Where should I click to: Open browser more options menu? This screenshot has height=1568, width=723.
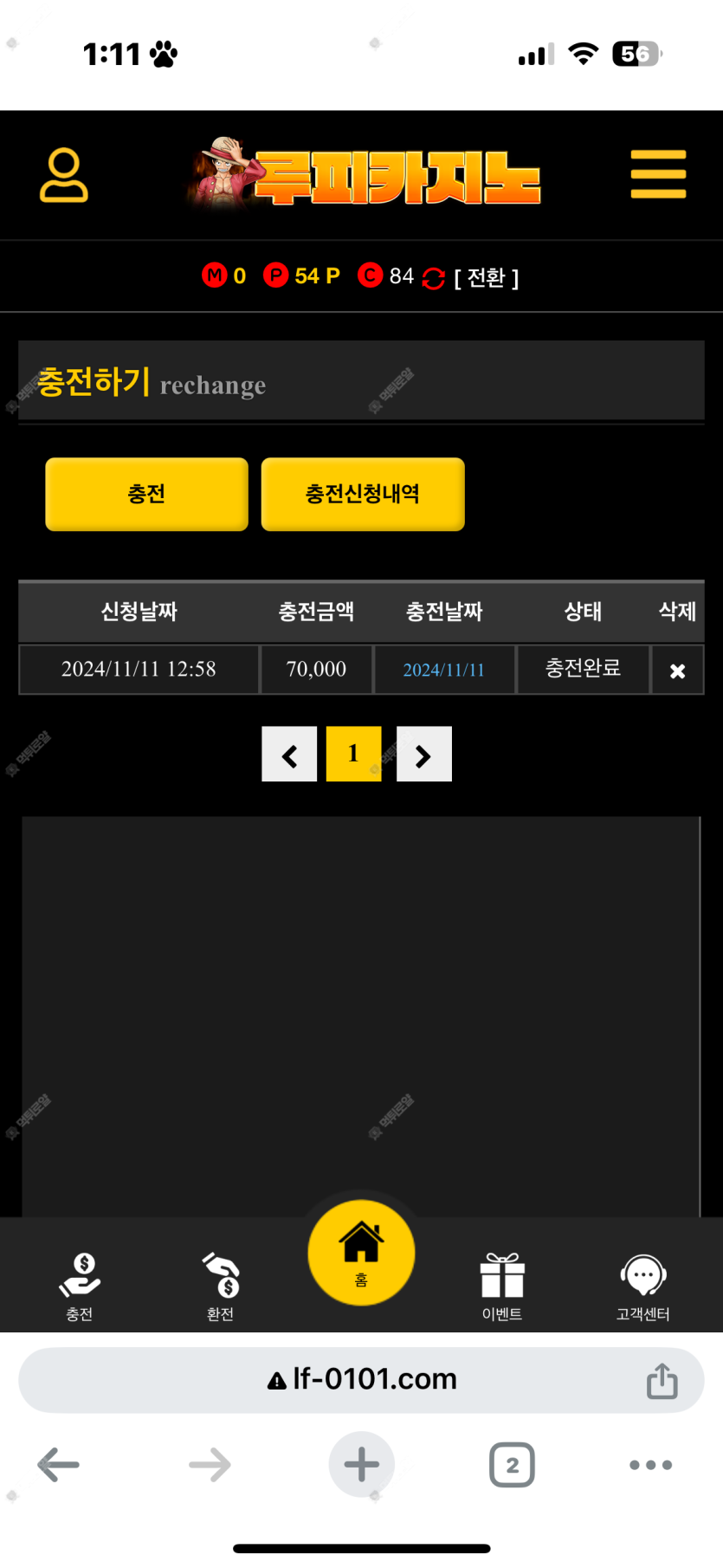[x=650, y=1465]
